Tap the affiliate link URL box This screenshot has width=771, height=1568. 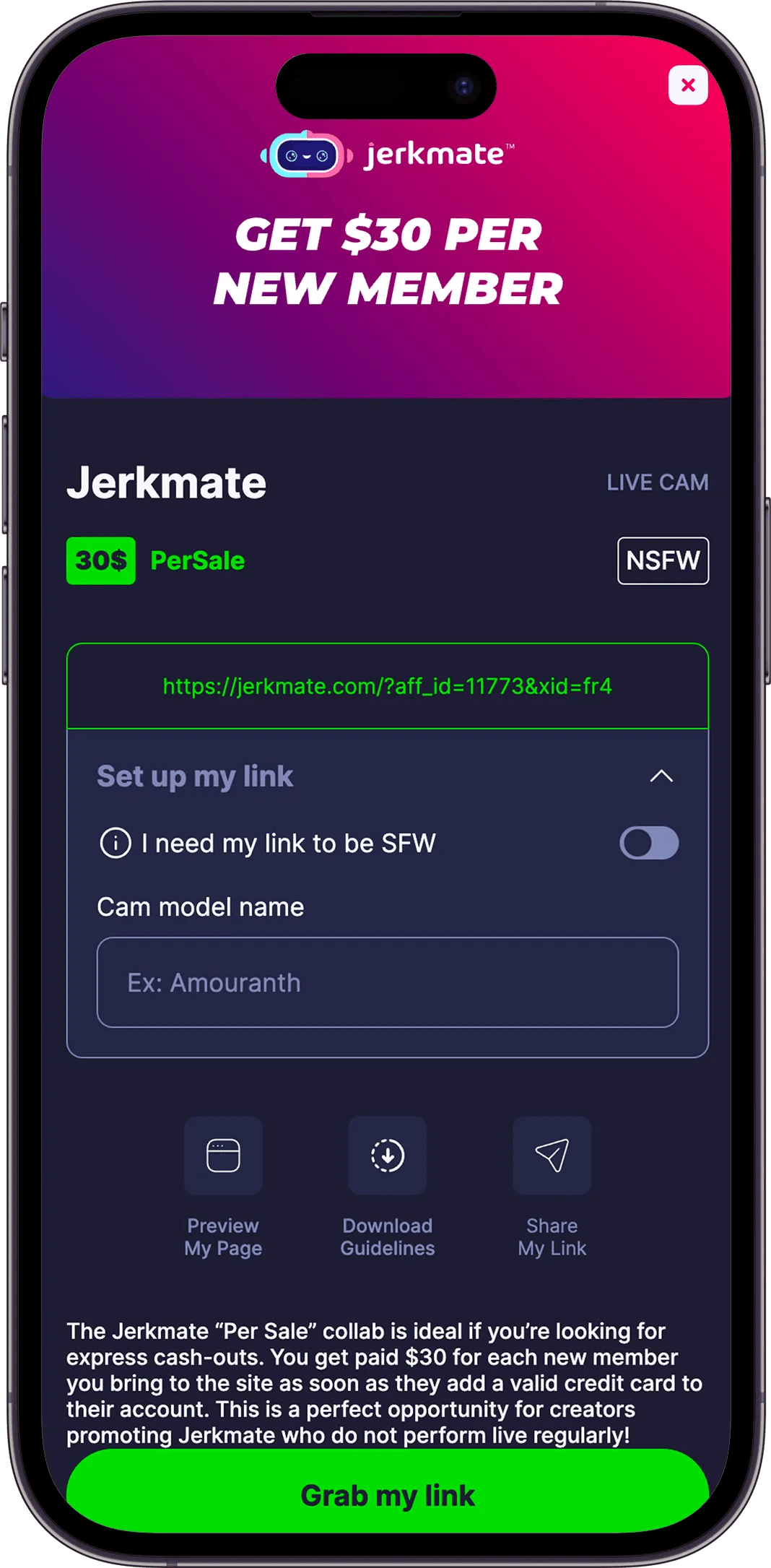(387, 686)
